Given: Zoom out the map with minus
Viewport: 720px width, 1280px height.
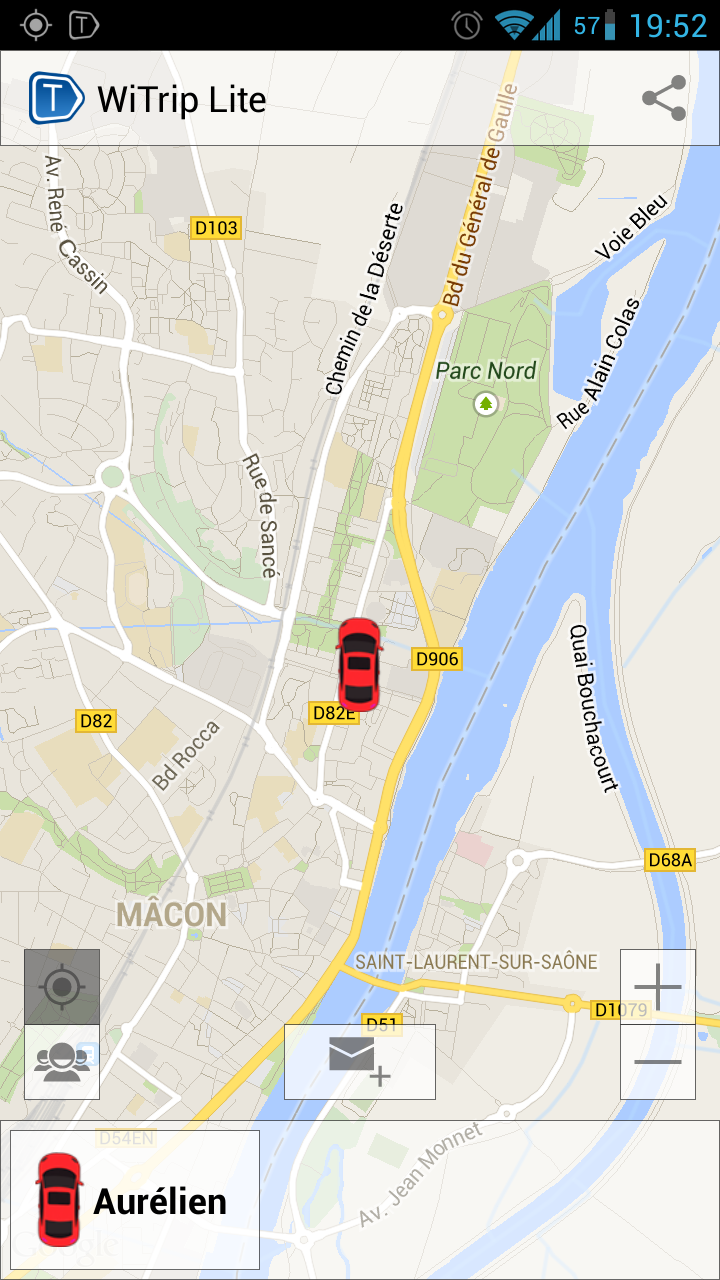Looking at the screenshot, I should click(657, 1062).
